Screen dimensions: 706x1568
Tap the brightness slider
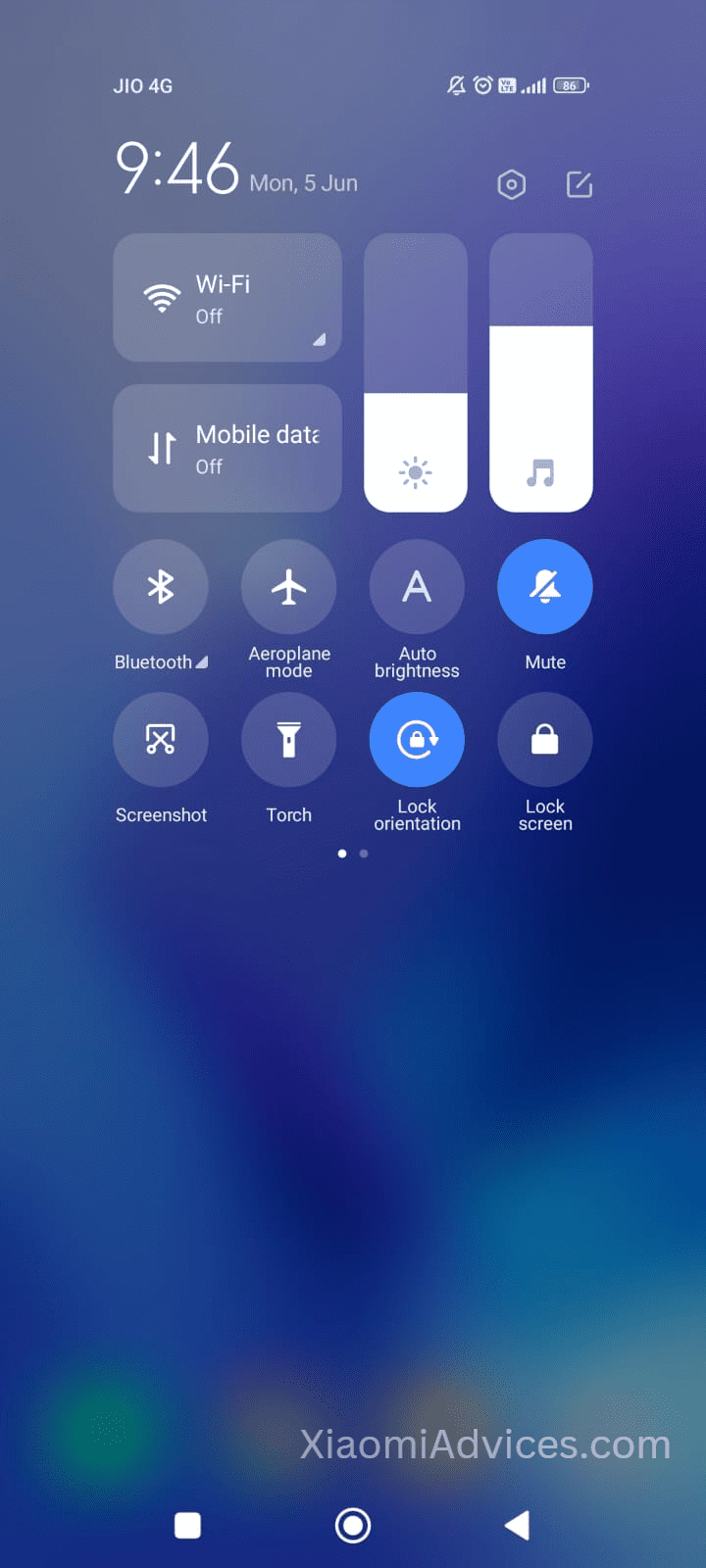(x=416, y=372)
